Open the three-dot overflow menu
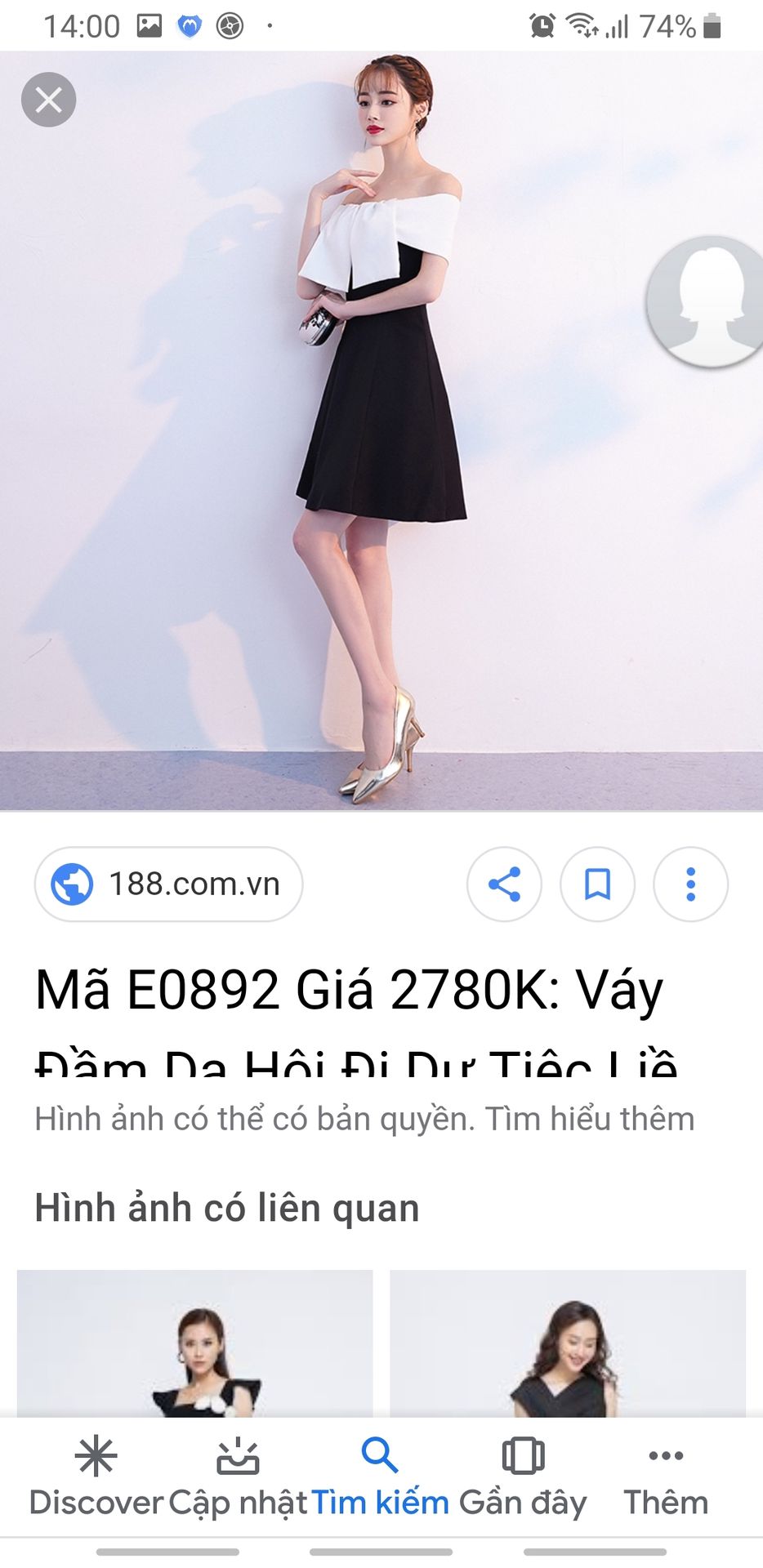 click(x=690, y=884)
